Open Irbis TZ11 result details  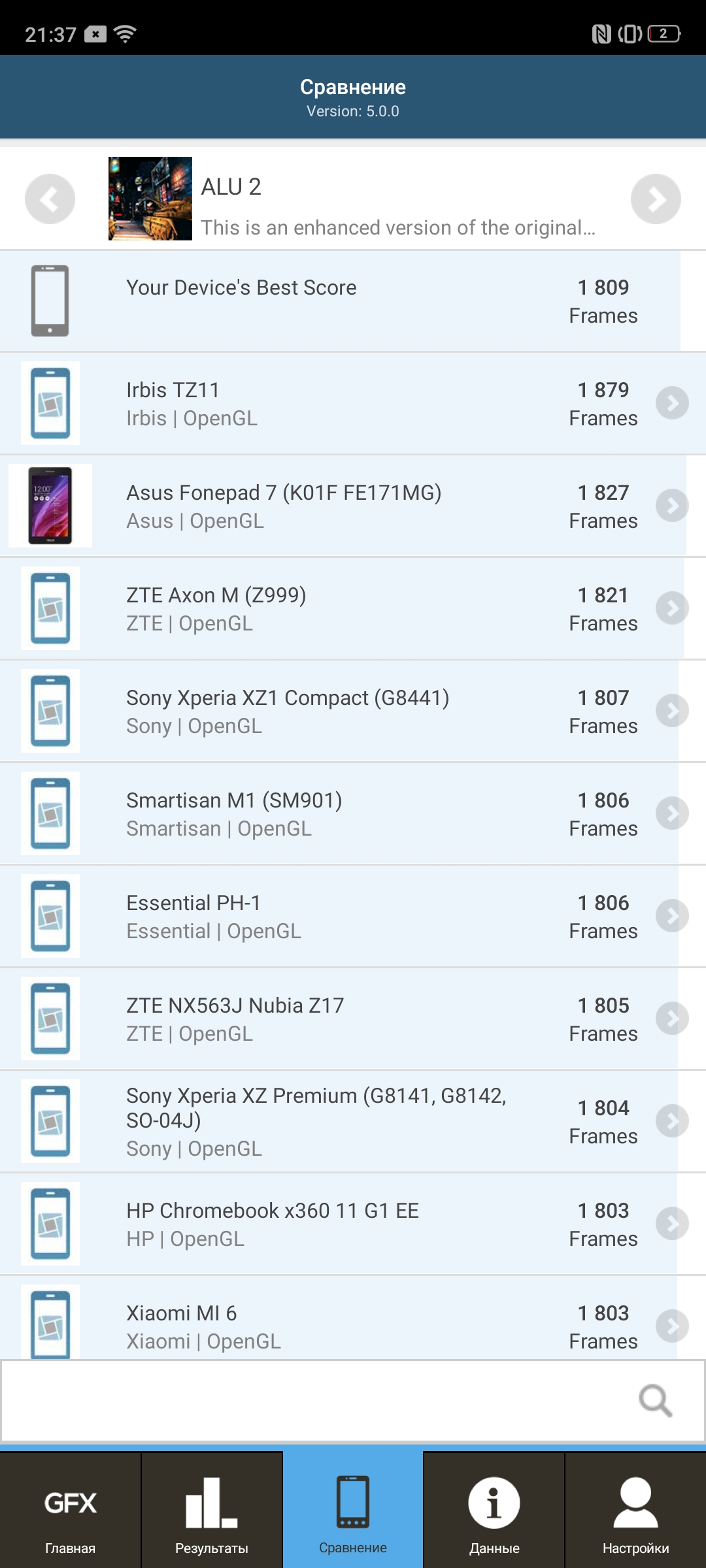coord(353,403)
